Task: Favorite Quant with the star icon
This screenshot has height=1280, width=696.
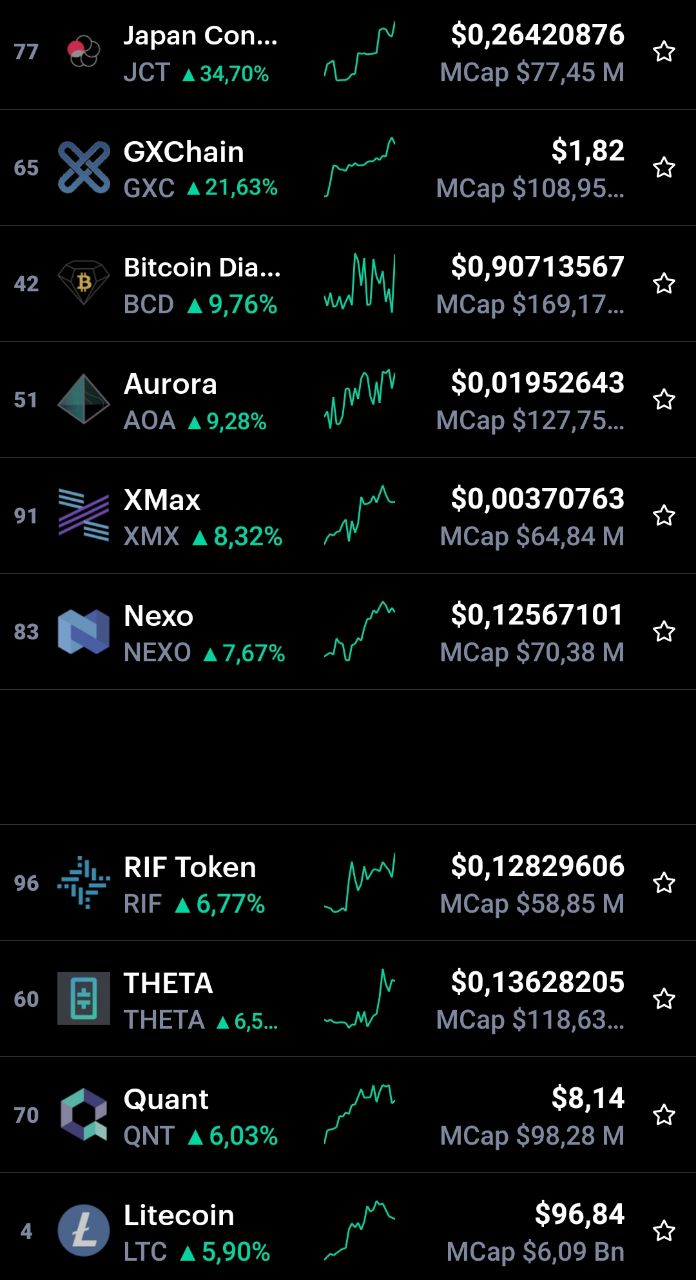Action: click(664, 1115)
